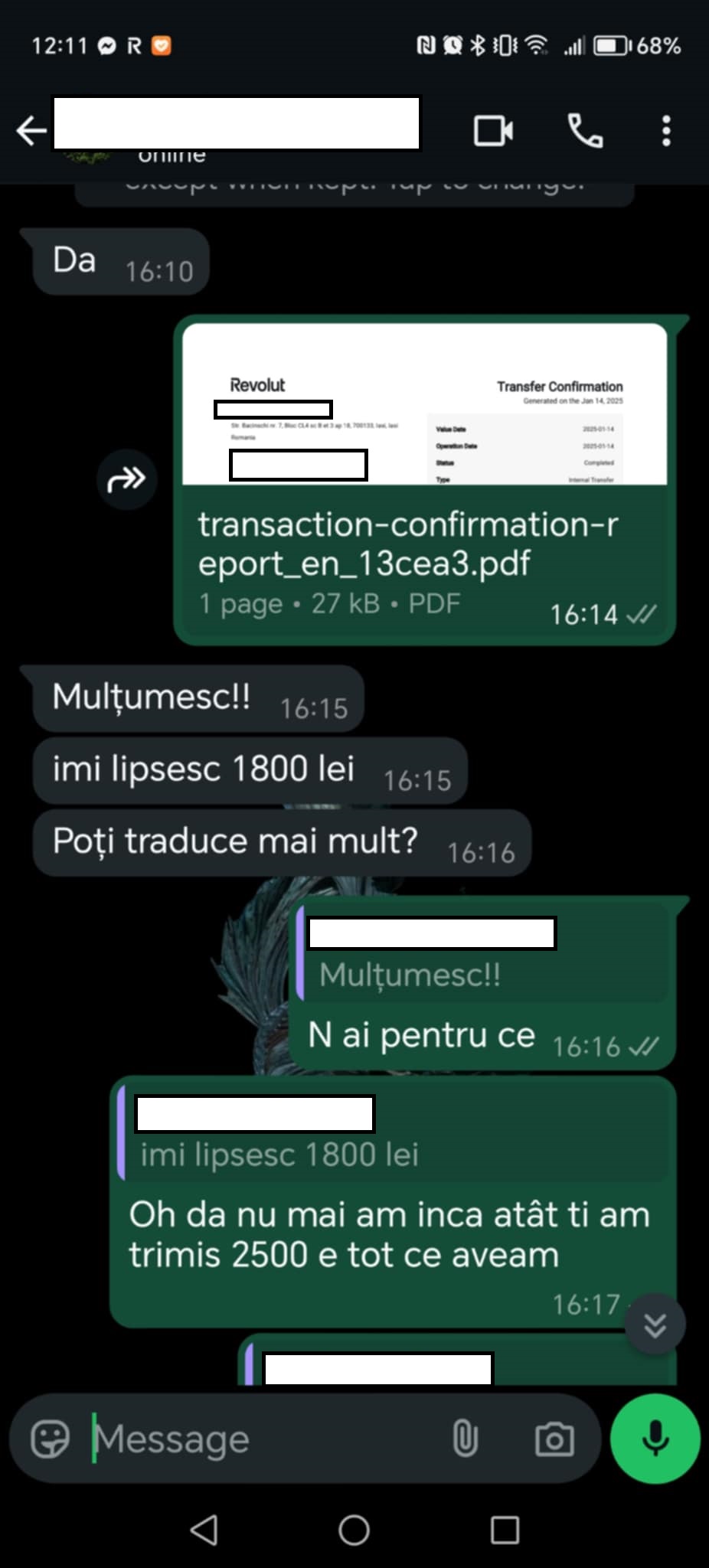Open the camera from message bar
The width and height of the screenshot is (709, 1568).
554,1439
